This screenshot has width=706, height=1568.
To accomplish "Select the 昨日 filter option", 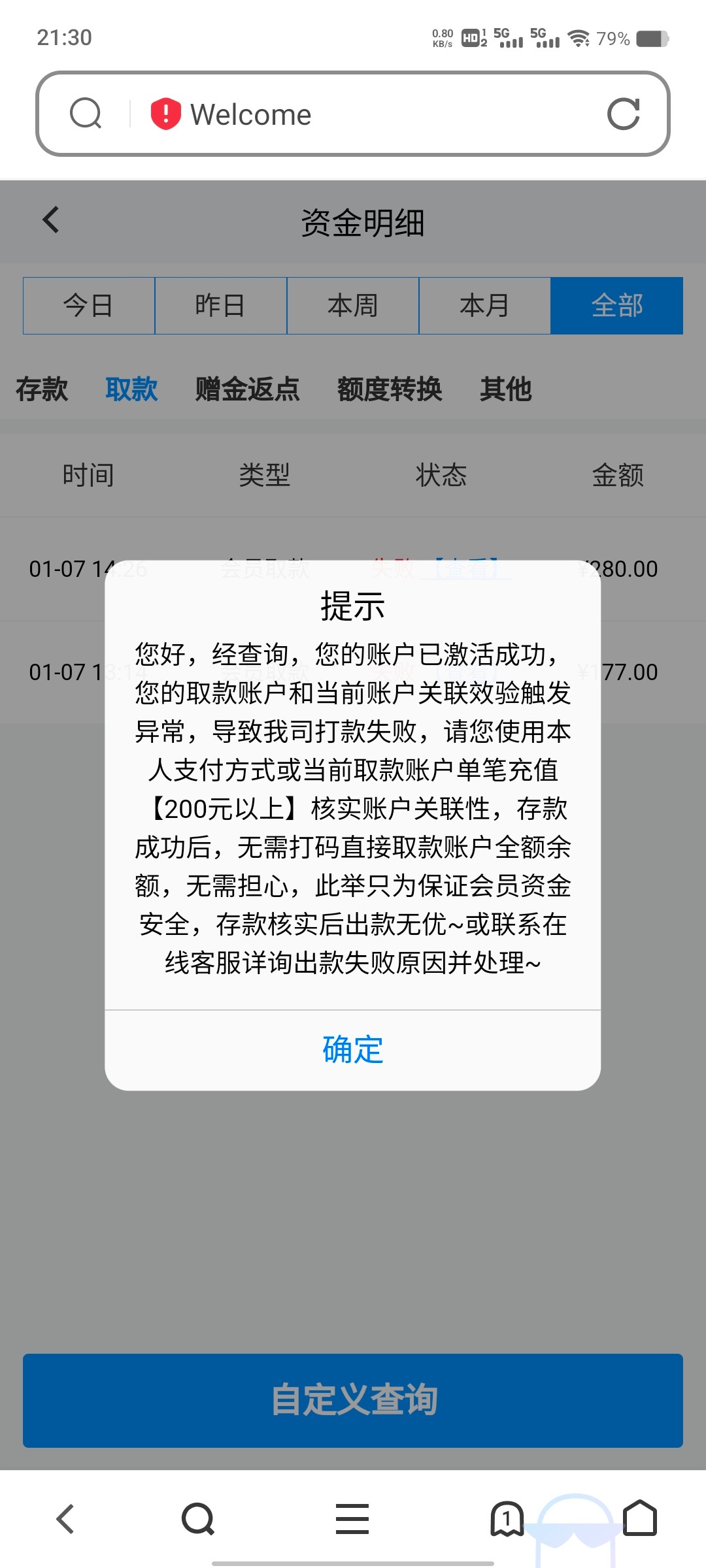I will click(221, 305).
